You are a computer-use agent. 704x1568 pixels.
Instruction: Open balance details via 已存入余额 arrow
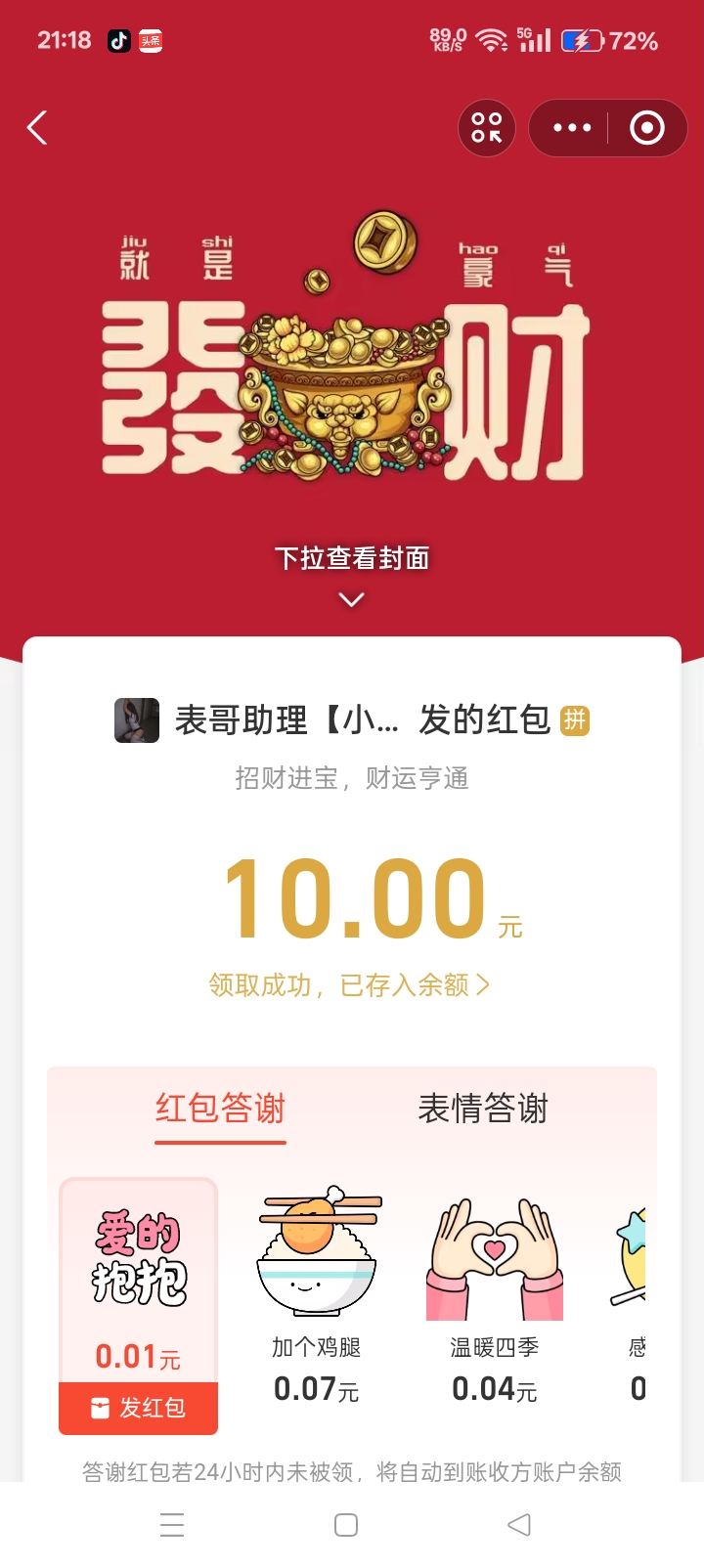[351, 986]
